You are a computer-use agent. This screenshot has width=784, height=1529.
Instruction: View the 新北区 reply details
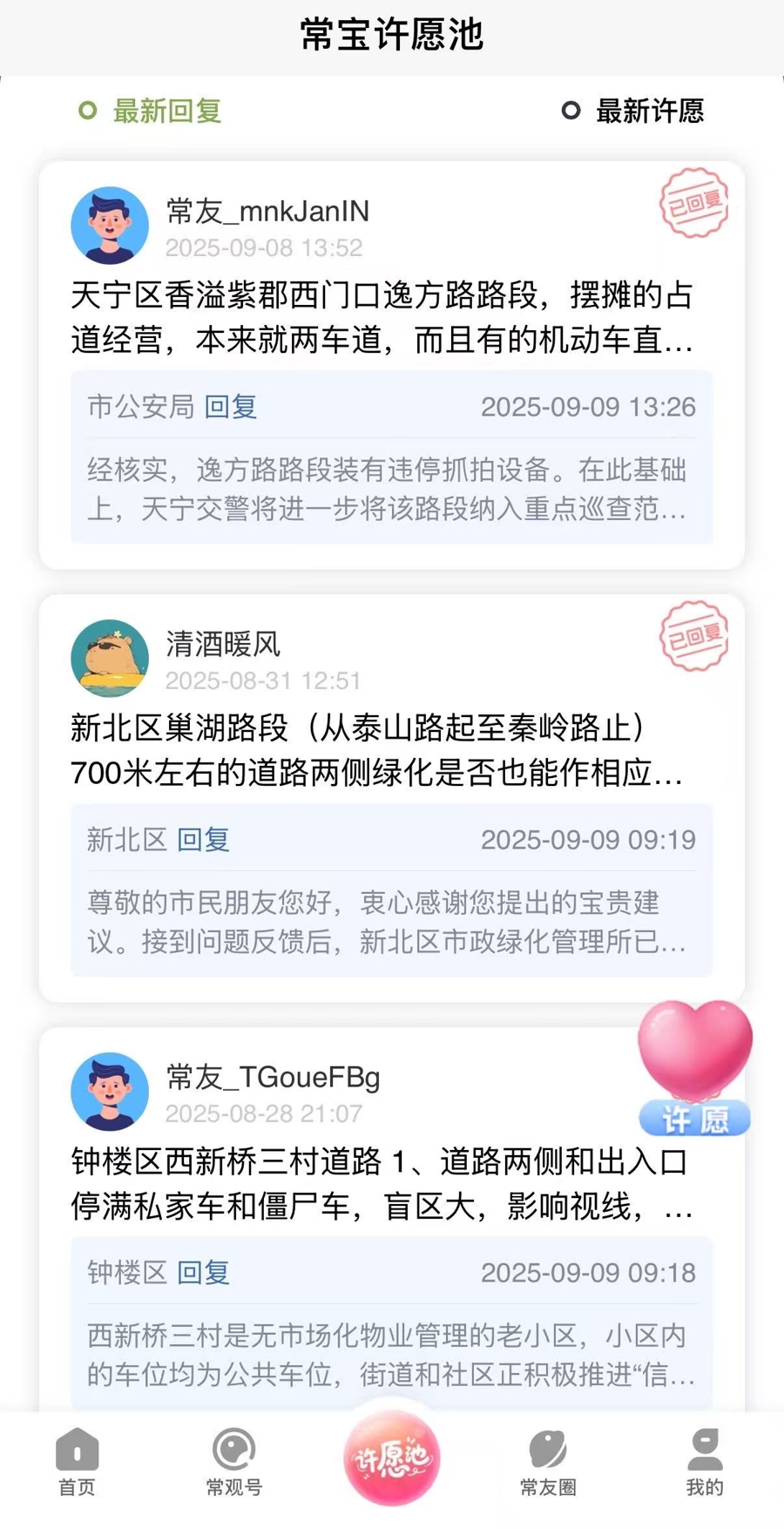(x=391, y=921)
